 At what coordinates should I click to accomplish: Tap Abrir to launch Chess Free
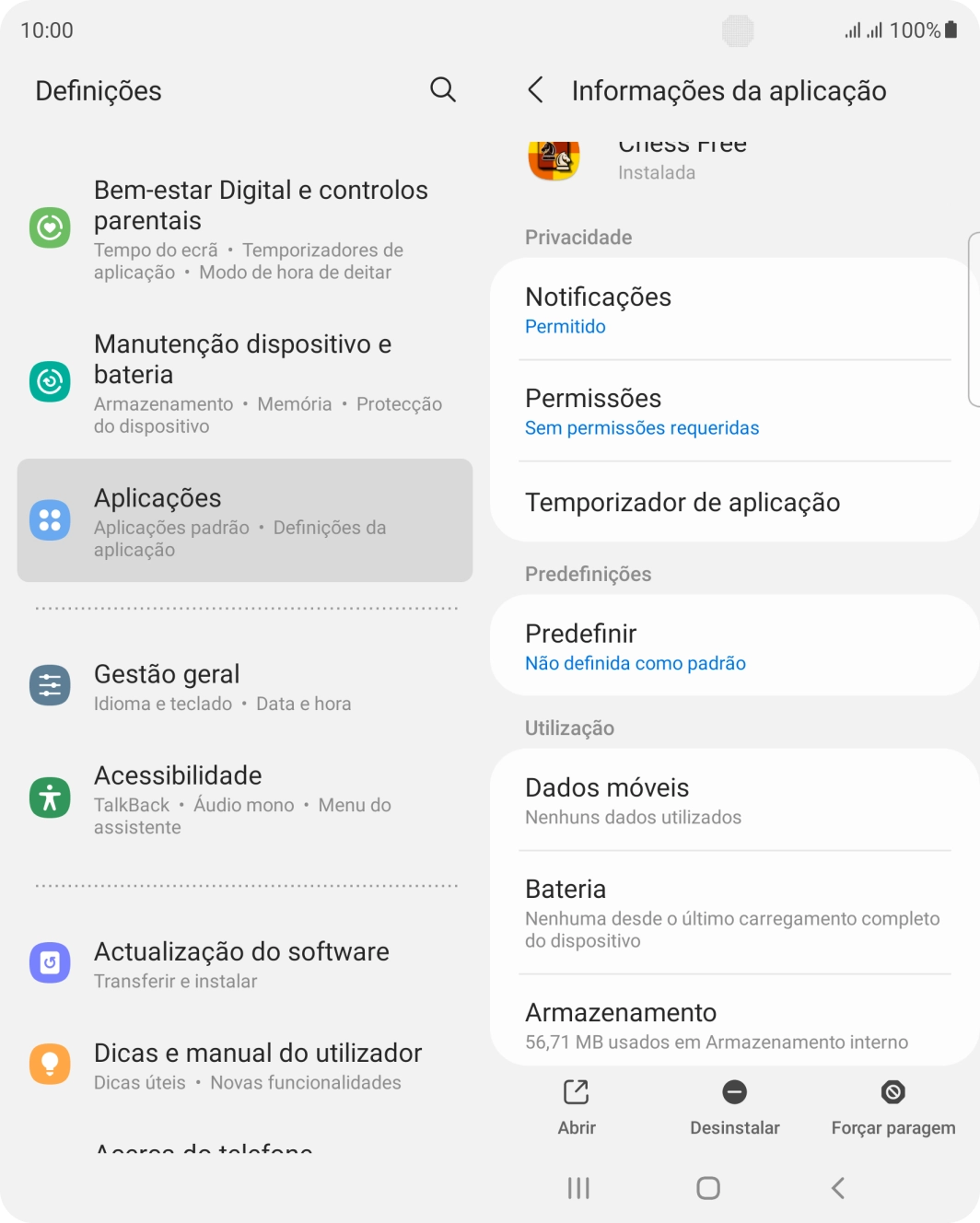577,1092
